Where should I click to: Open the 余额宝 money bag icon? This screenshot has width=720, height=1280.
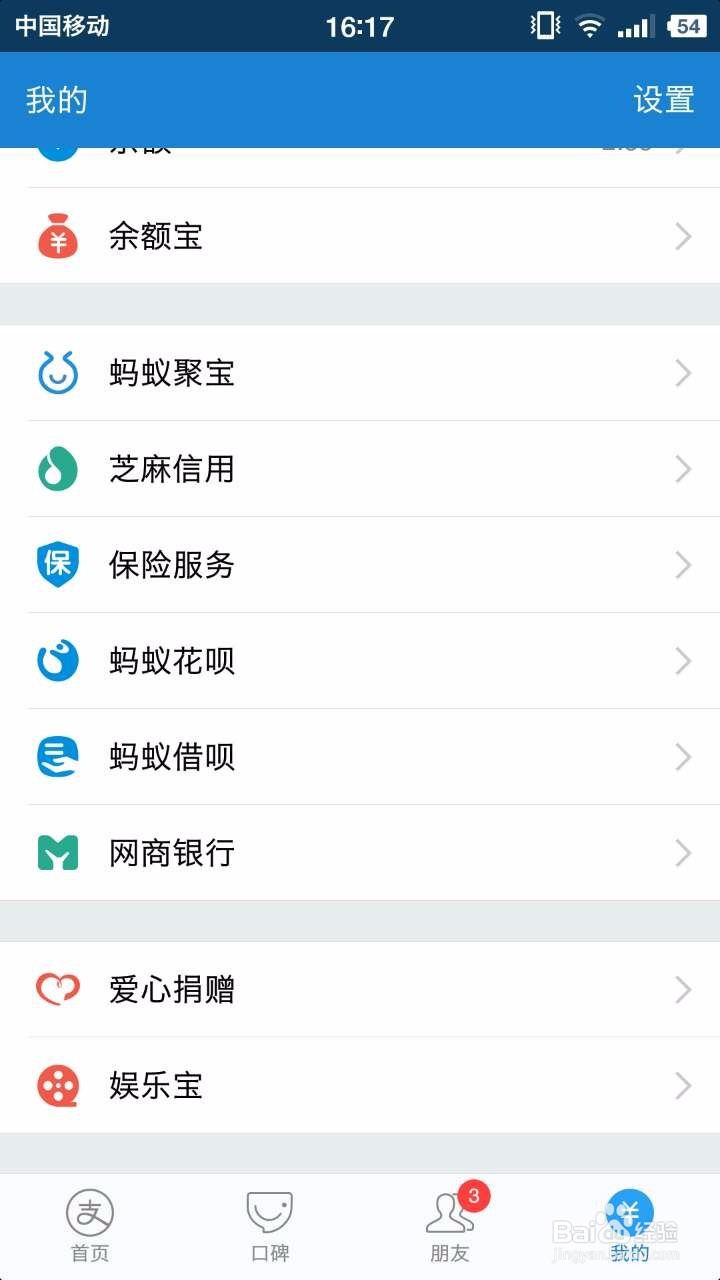tap(57, 237)
